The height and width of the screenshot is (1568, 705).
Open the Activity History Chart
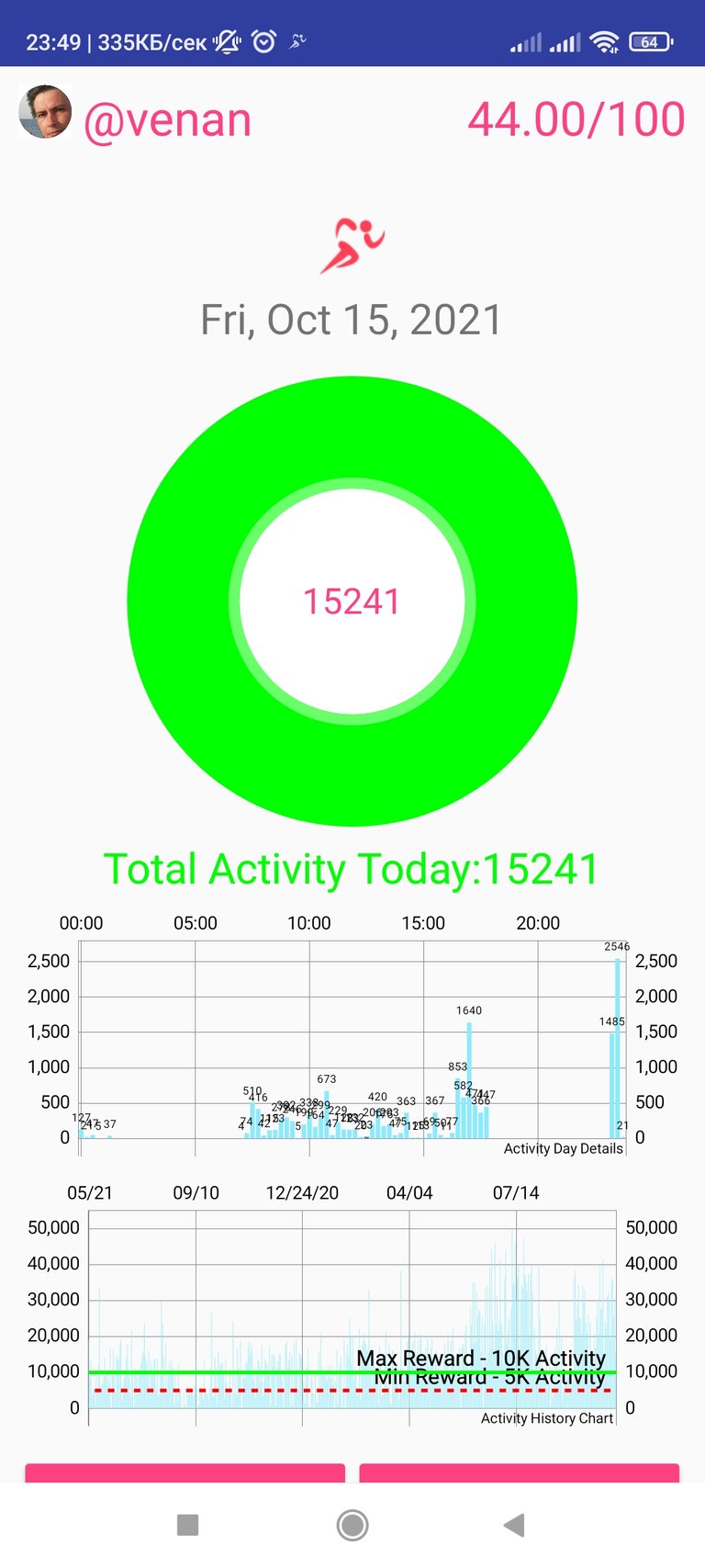pos(352,1315)
